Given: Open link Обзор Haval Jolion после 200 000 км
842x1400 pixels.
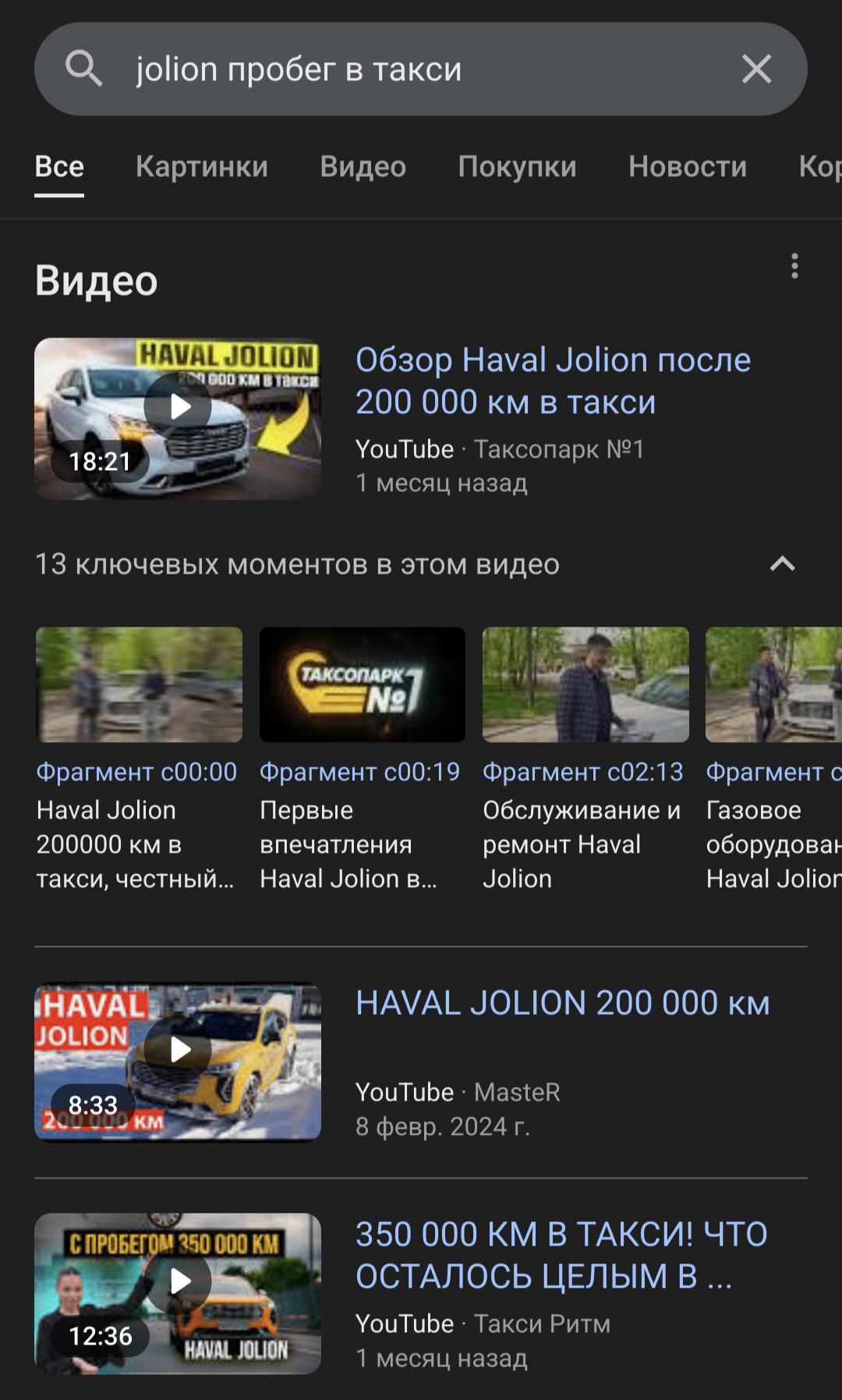Looking at the screenshot, I should (553, 380).
